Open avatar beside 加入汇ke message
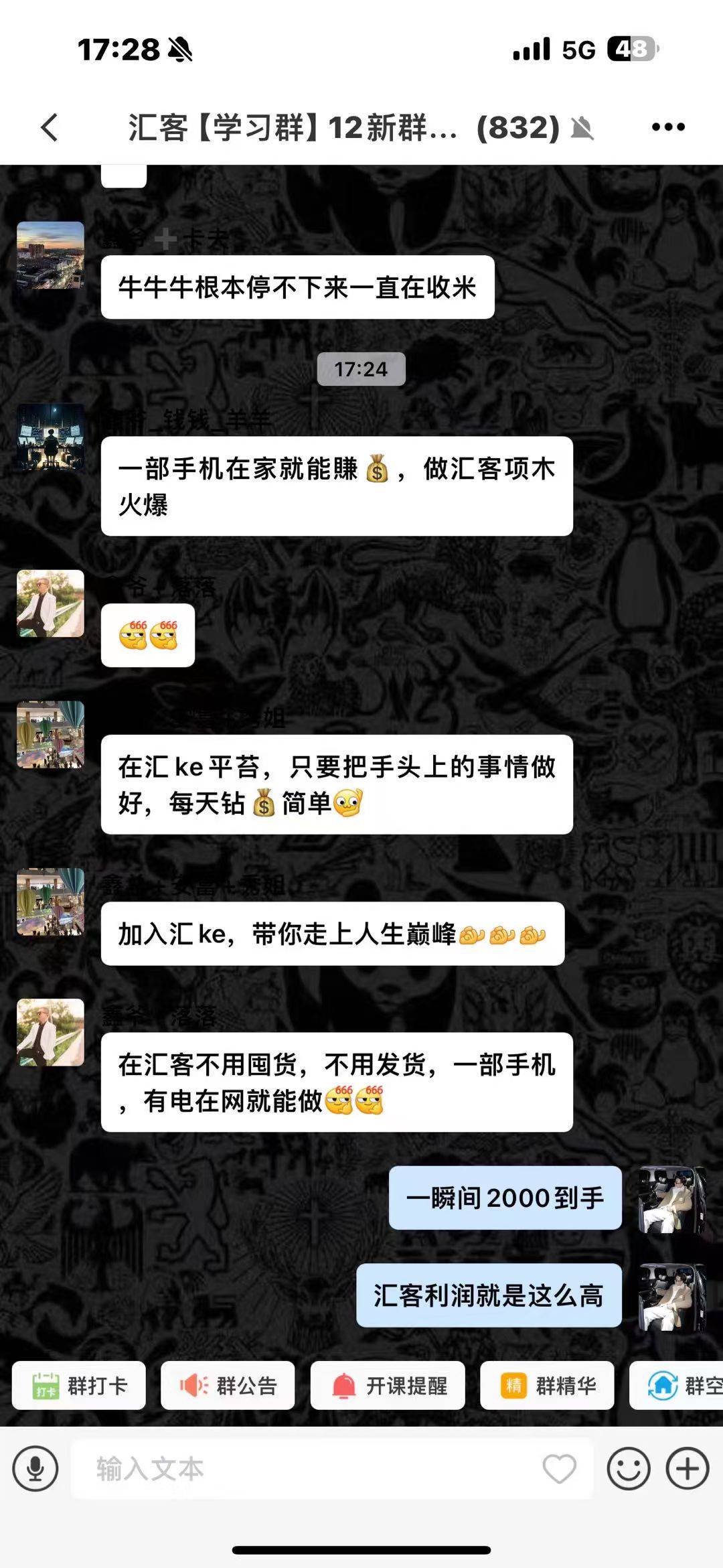723x1568 pixels. pyautogui.click(x=50, y=902)
